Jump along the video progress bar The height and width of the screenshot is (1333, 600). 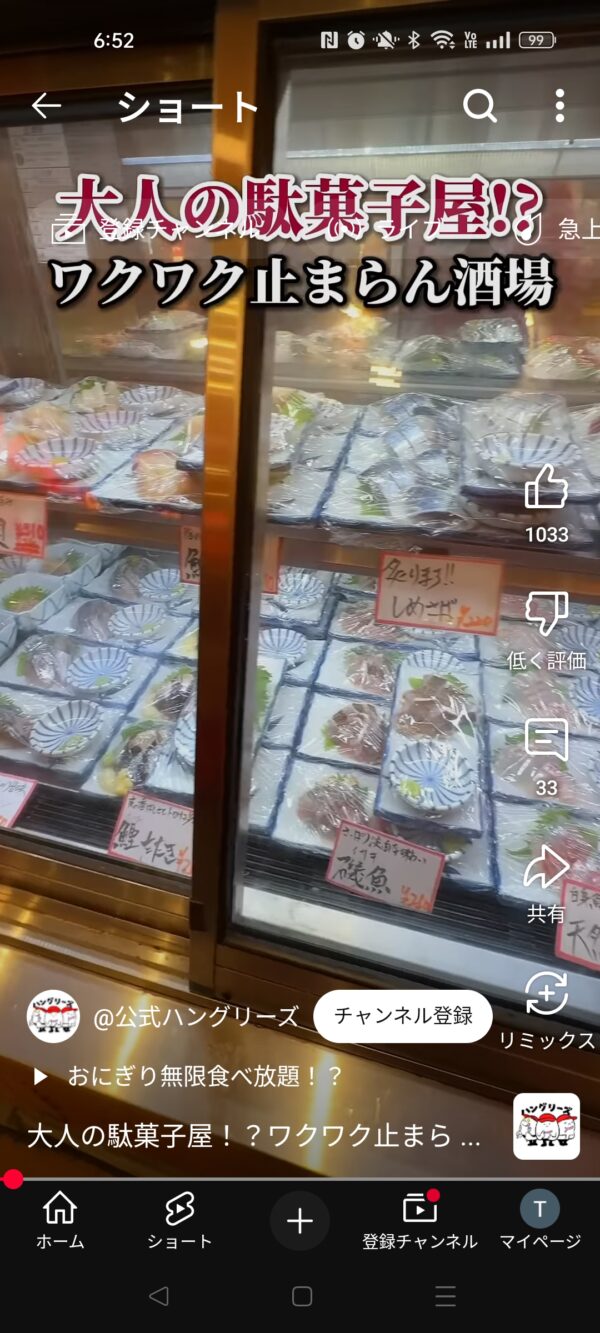coord(300,1179)
